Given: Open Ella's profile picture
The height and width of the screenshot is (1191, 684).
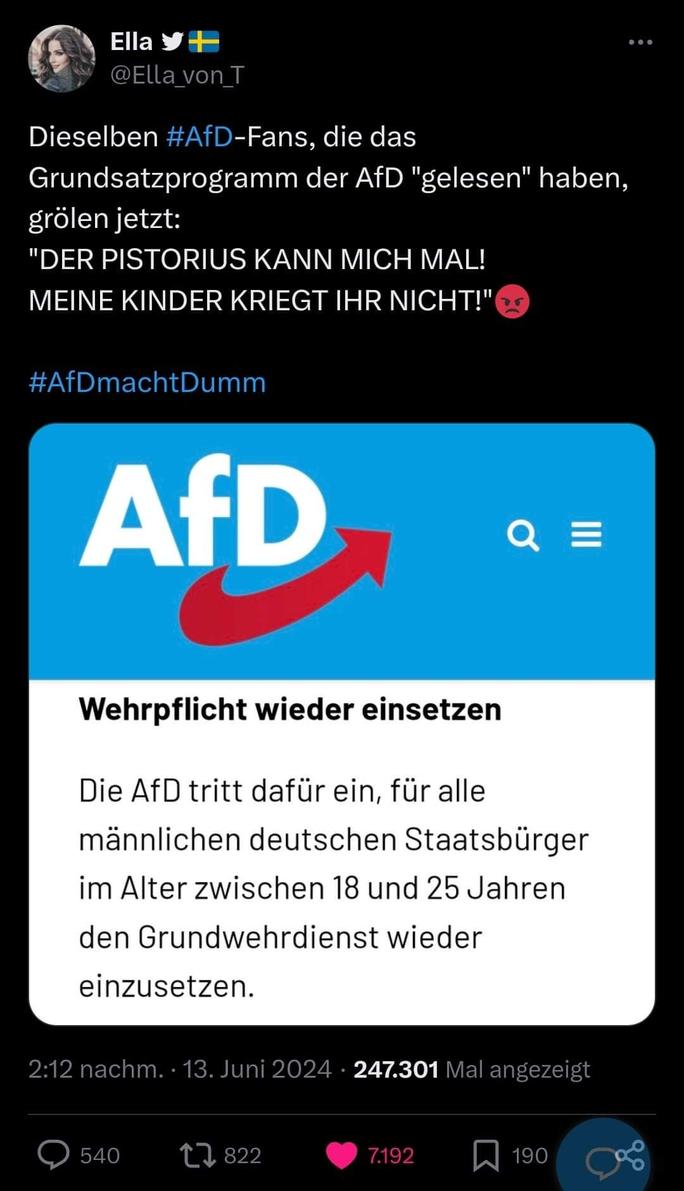Looking at the screenshot, I should click(62, 58).
